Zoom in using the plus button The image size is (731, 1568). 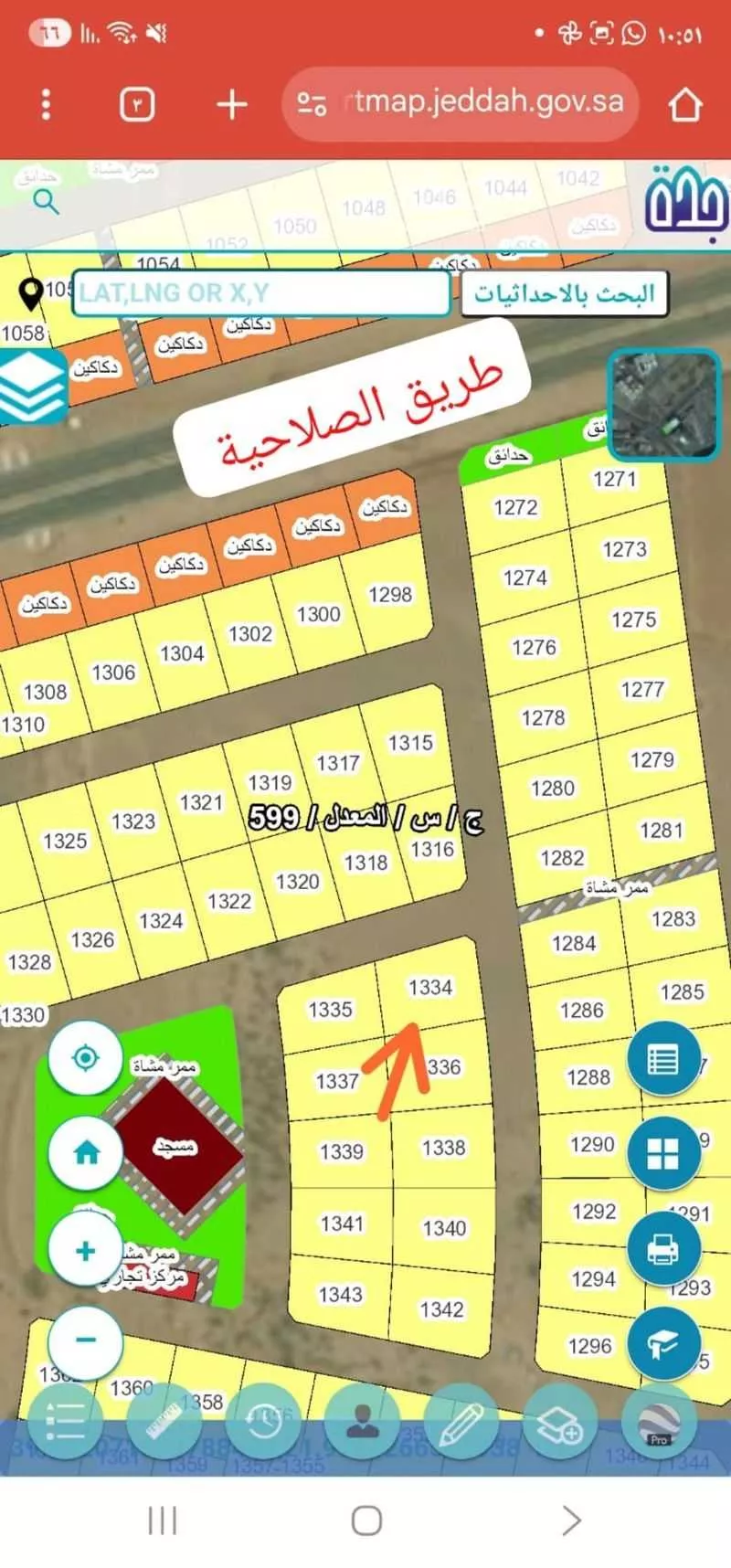[85, 1248]
